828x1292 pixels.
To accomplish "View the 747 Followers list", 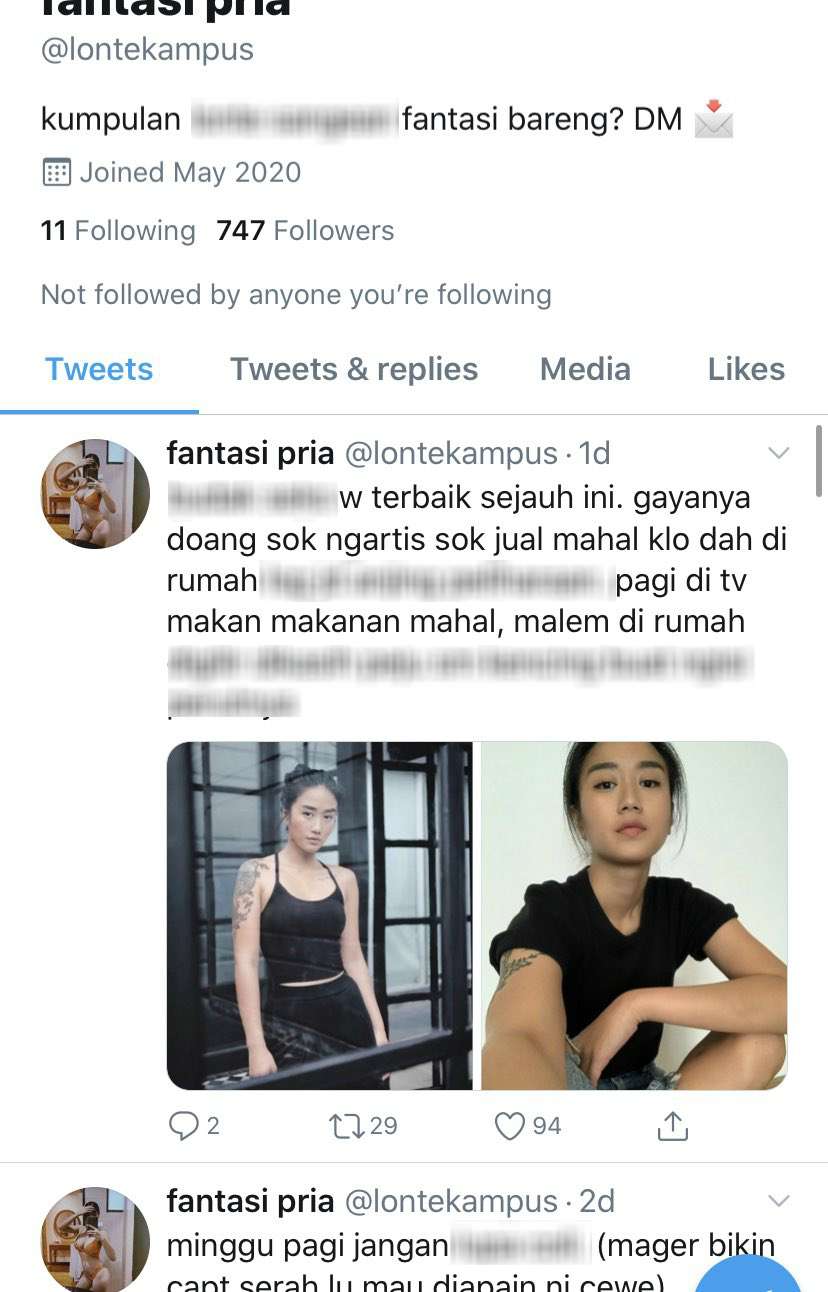I will 305,231.
